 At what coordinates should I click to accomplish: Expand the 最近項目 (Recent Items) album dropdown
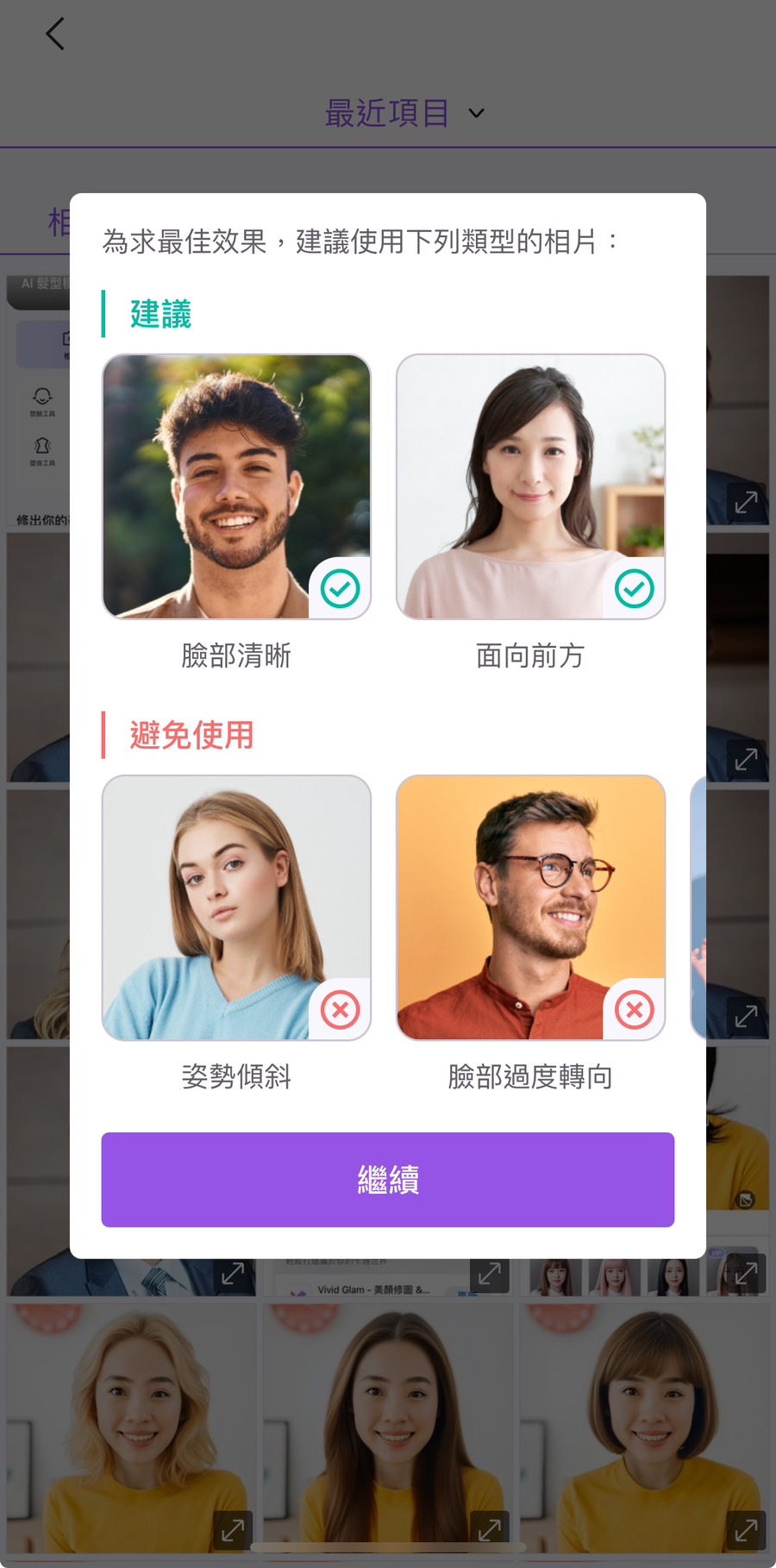coord(404,113)
